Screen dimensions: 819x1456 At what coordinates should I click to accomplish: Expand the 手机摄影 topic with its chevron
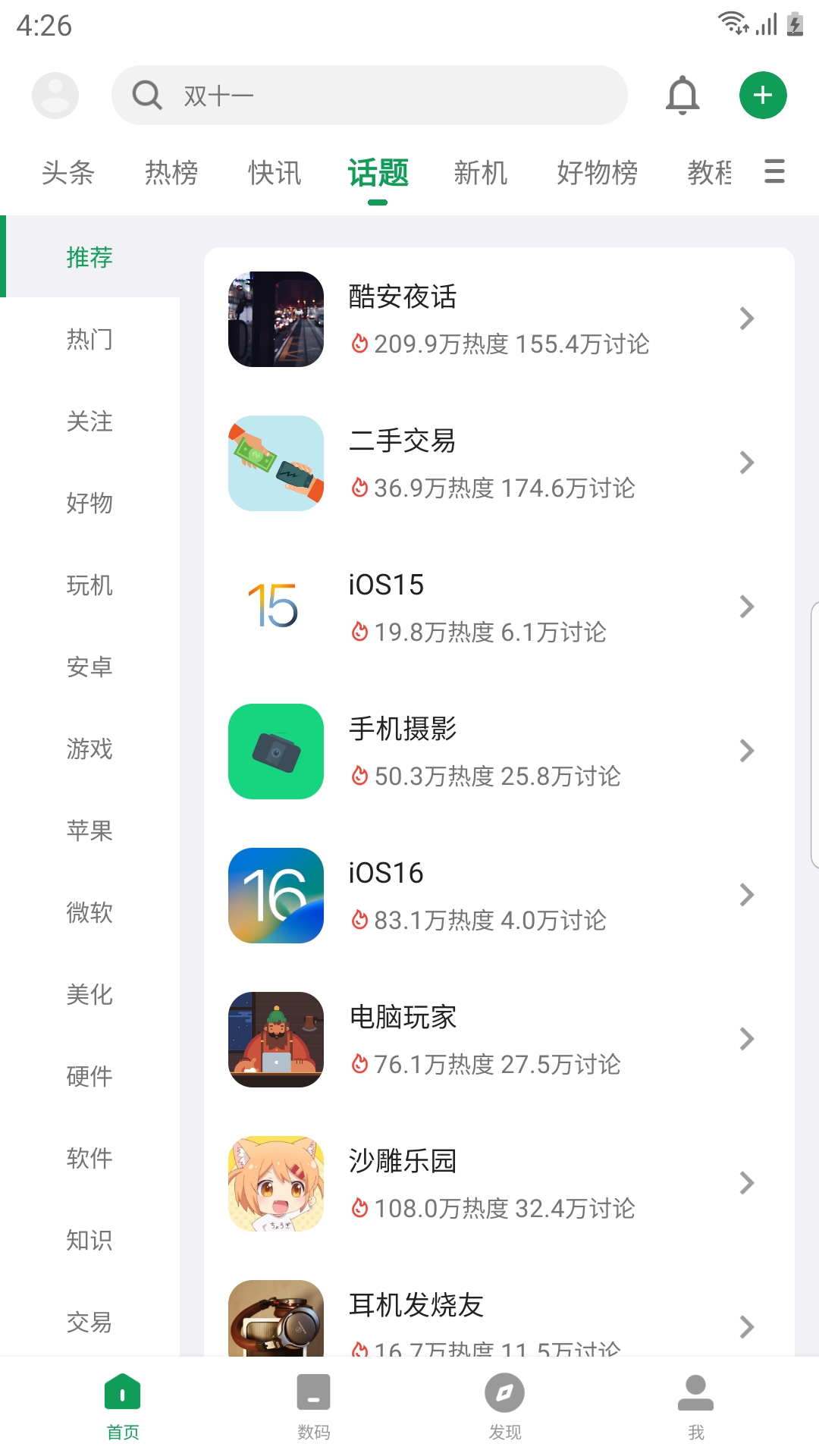747,751
